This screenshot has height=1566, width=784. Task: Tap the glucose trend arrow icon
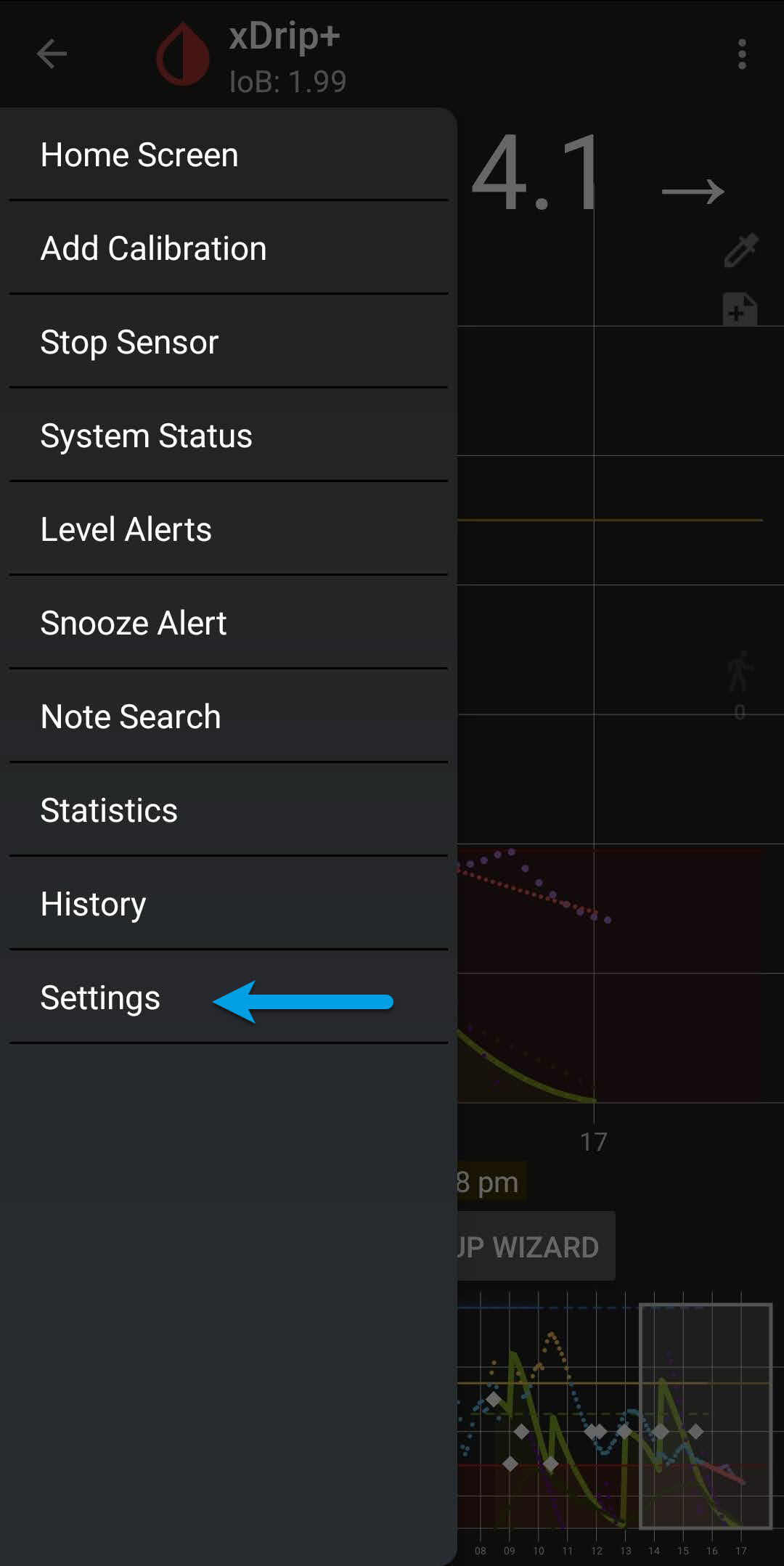coord(692,190)
